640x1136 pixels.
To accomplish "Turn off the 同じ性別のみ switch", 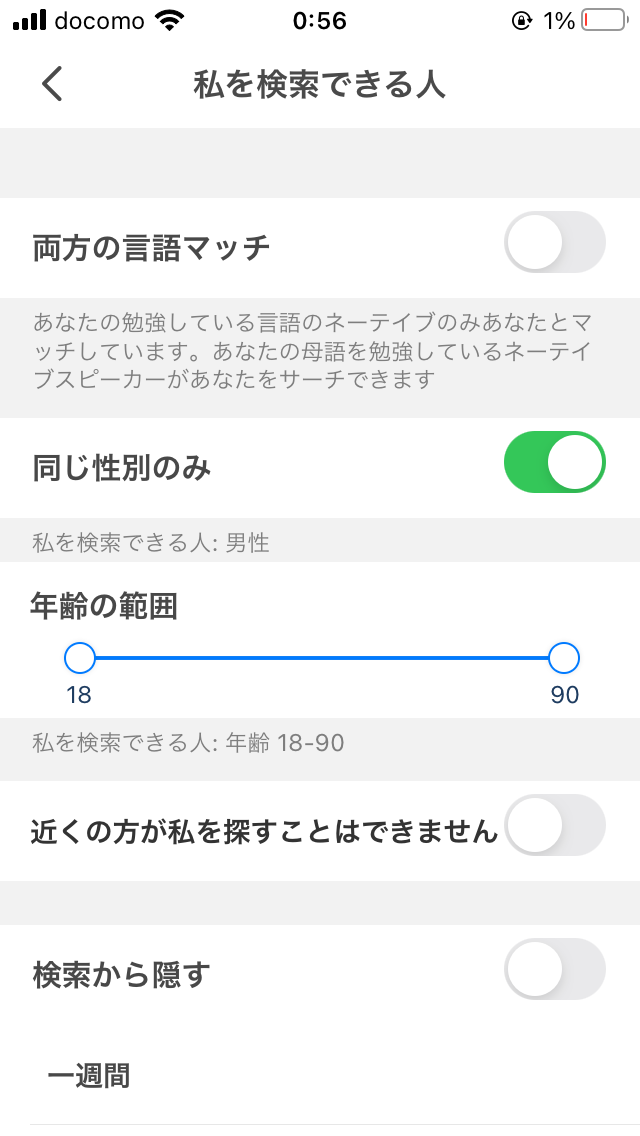I will click(x=554, y=462).
